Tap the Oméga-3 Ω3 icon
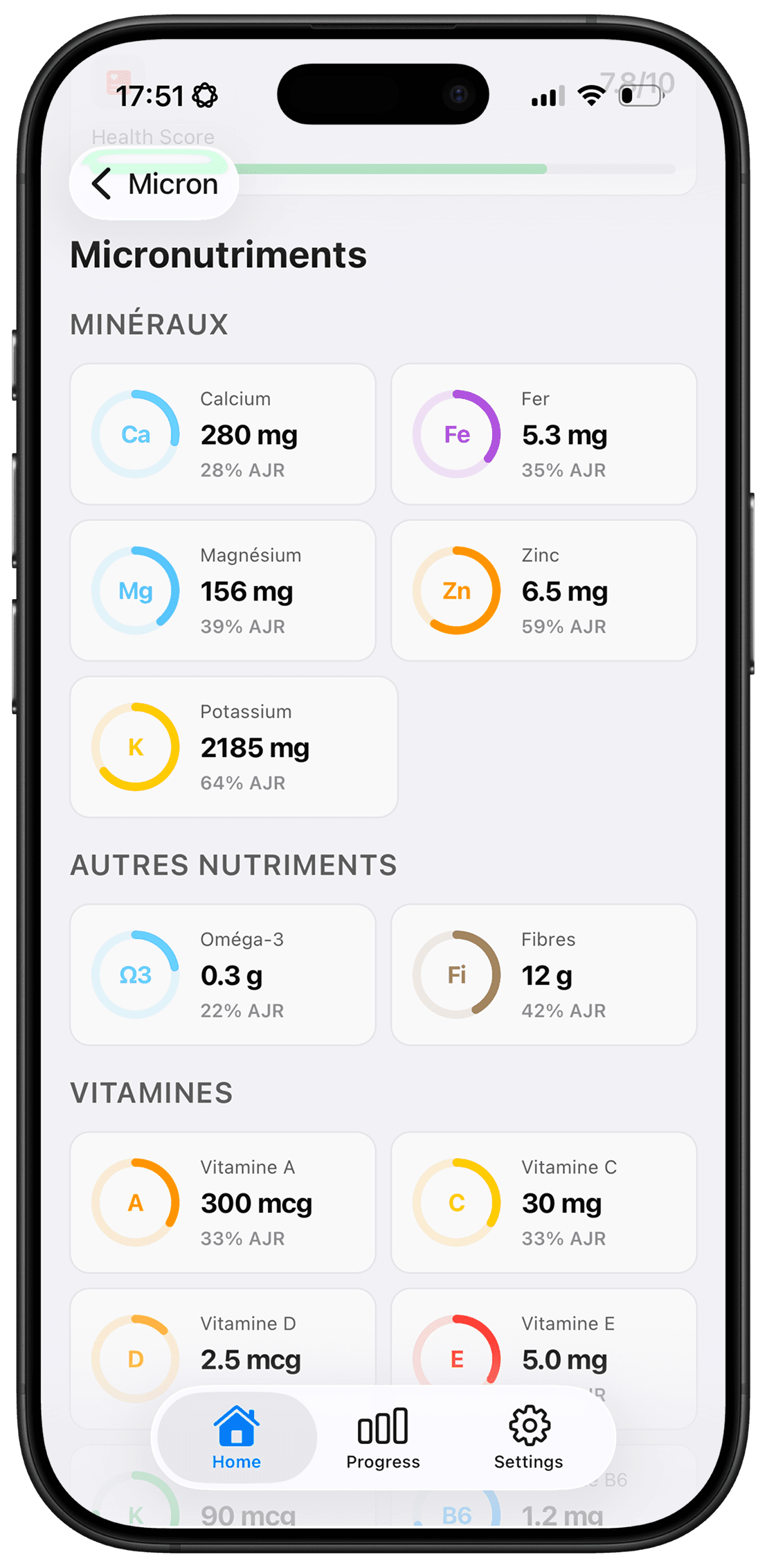Viewport: 767px width, 1568px height. click(136, 974)
